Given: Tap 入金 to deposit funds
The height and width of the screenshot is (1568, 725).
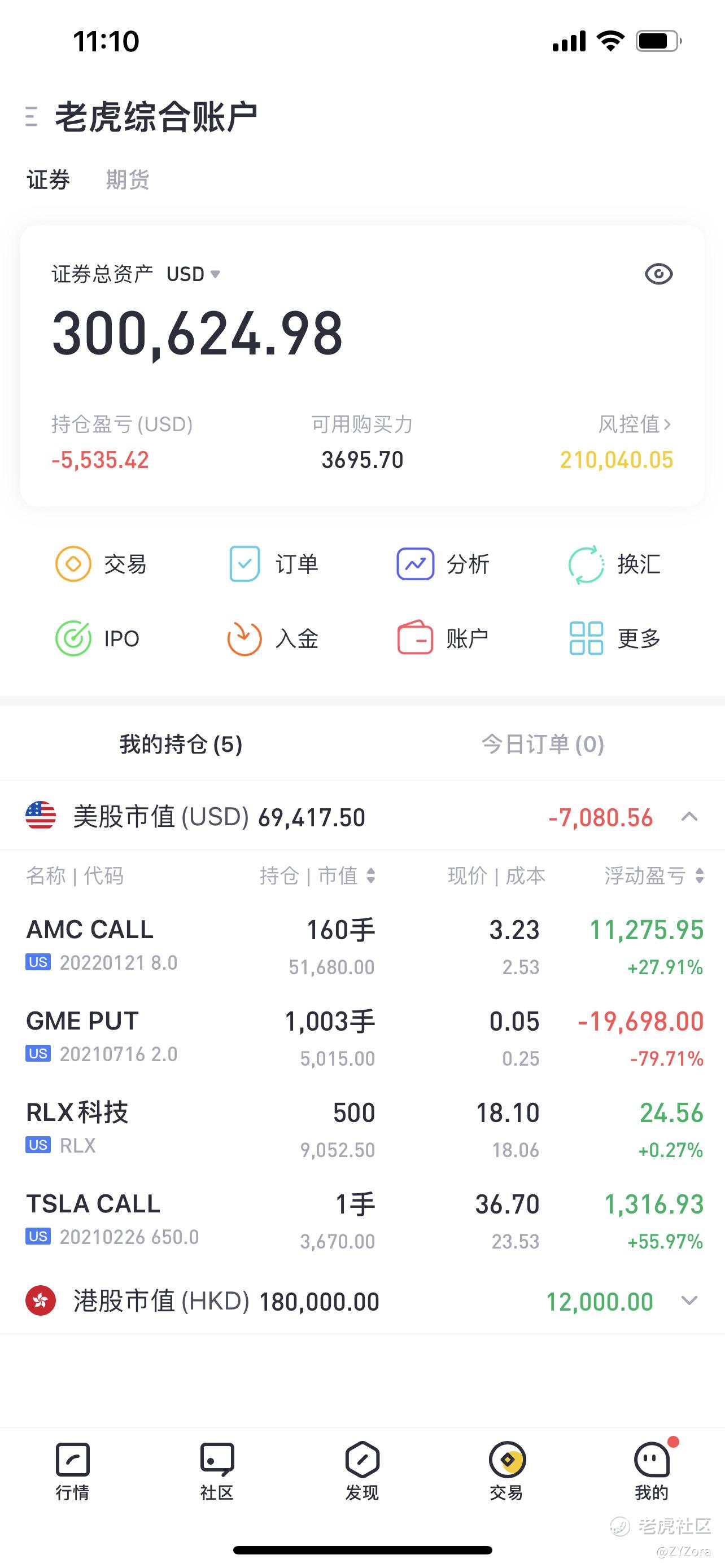Looking at the screenshot, I should tap(273, 638).
